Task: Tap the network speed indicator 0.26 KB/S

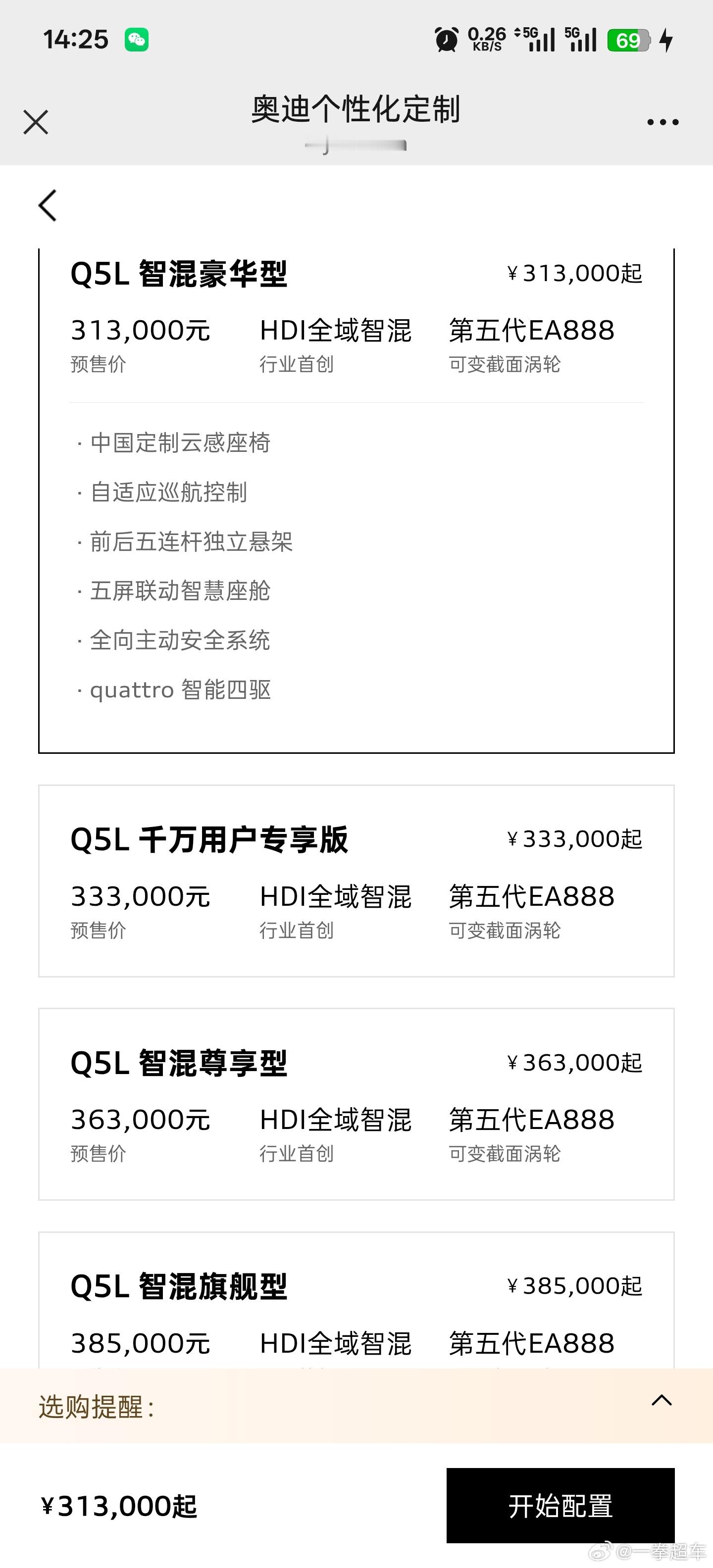Action: pos(487,39)
